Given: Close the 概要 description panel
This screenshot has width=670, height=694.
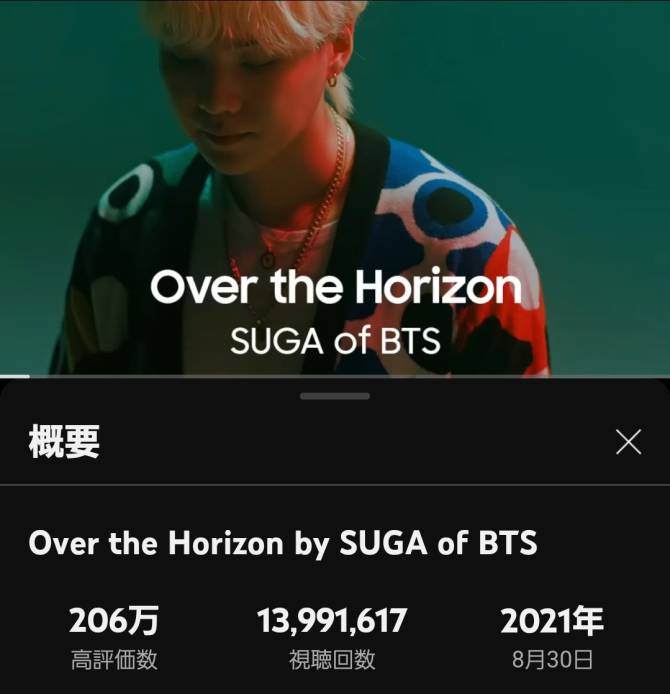Looking at the screenshot, I should (628, 442).
